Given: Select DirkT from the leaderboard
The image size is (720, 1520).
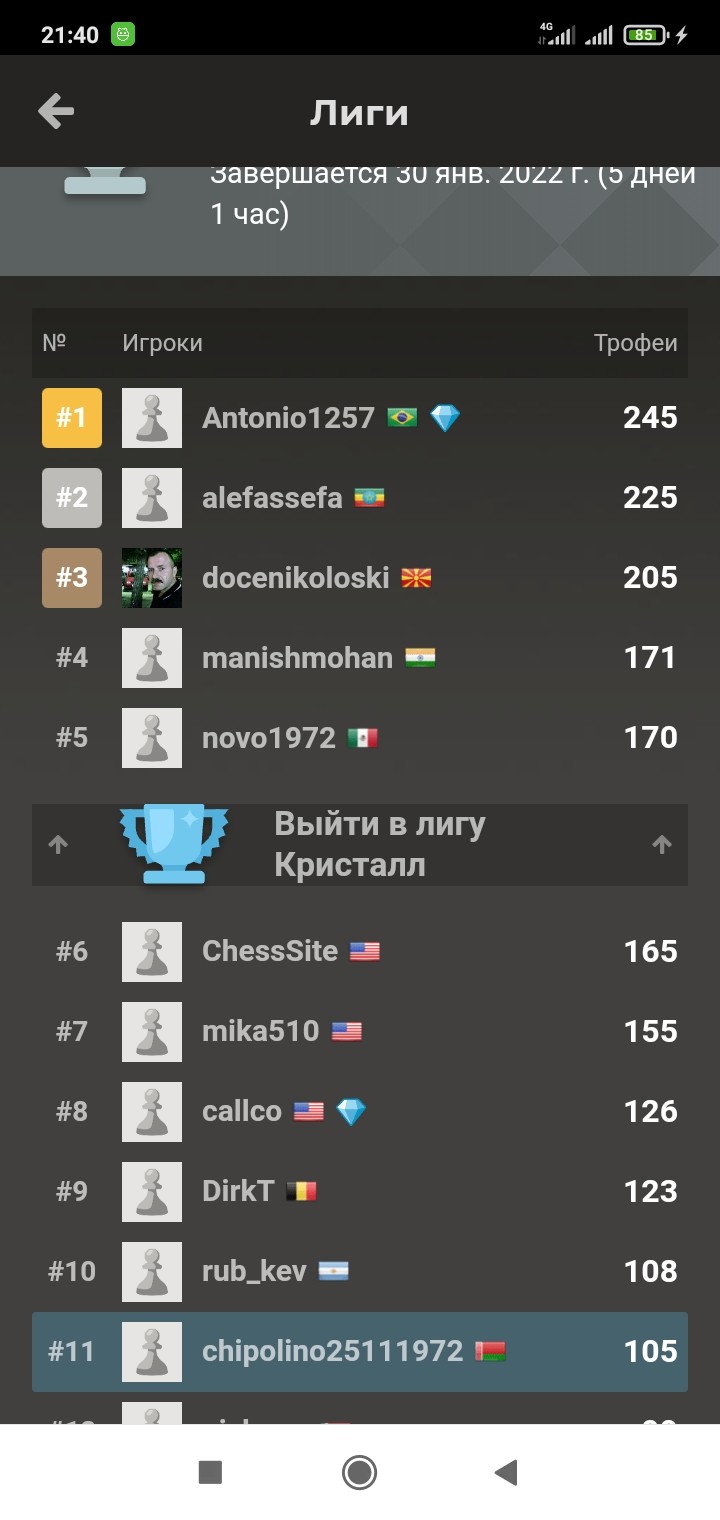Looking at the screenshot, I should (237, 1191).
